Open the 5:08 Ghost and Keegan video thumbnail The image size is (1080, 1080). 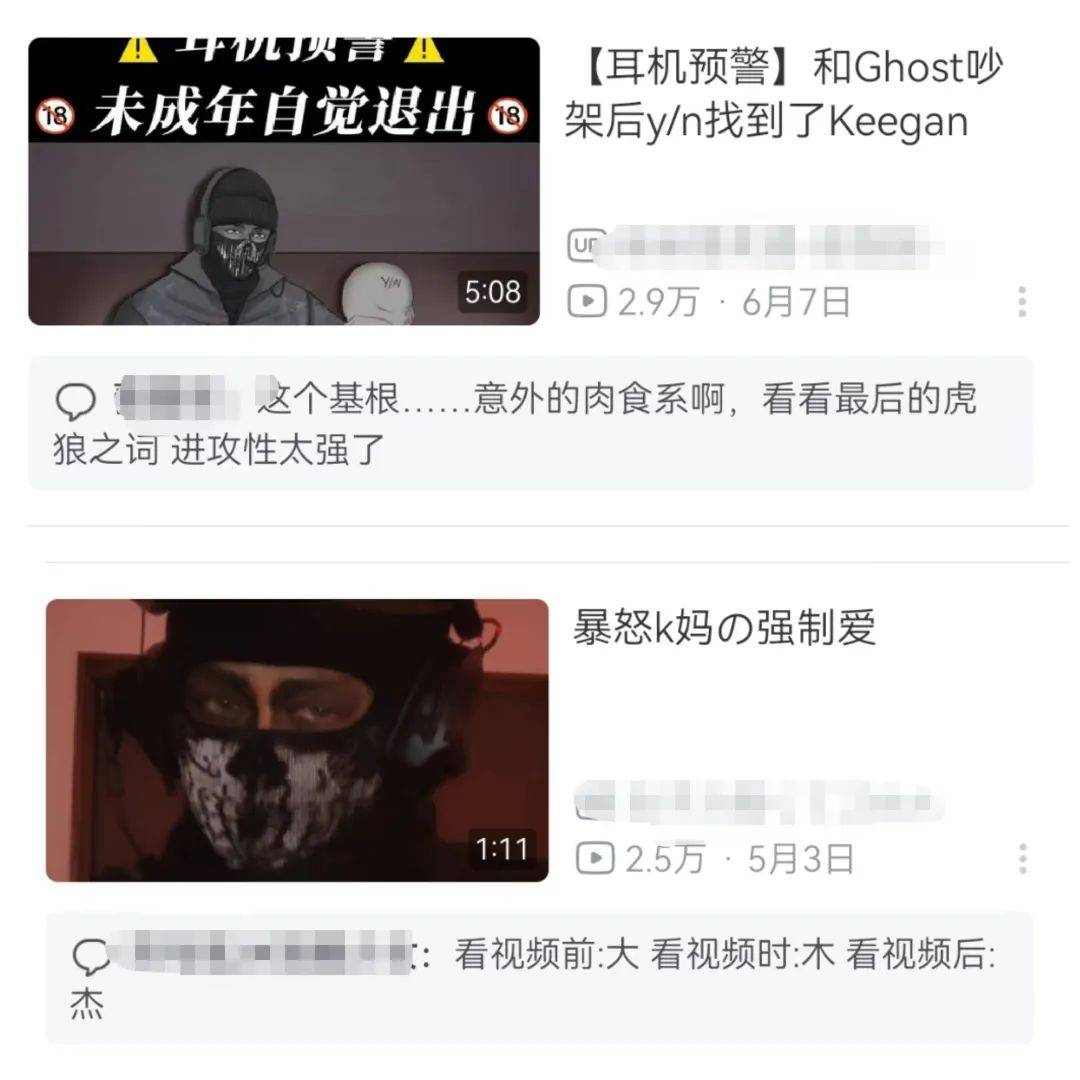click(284, 182)
